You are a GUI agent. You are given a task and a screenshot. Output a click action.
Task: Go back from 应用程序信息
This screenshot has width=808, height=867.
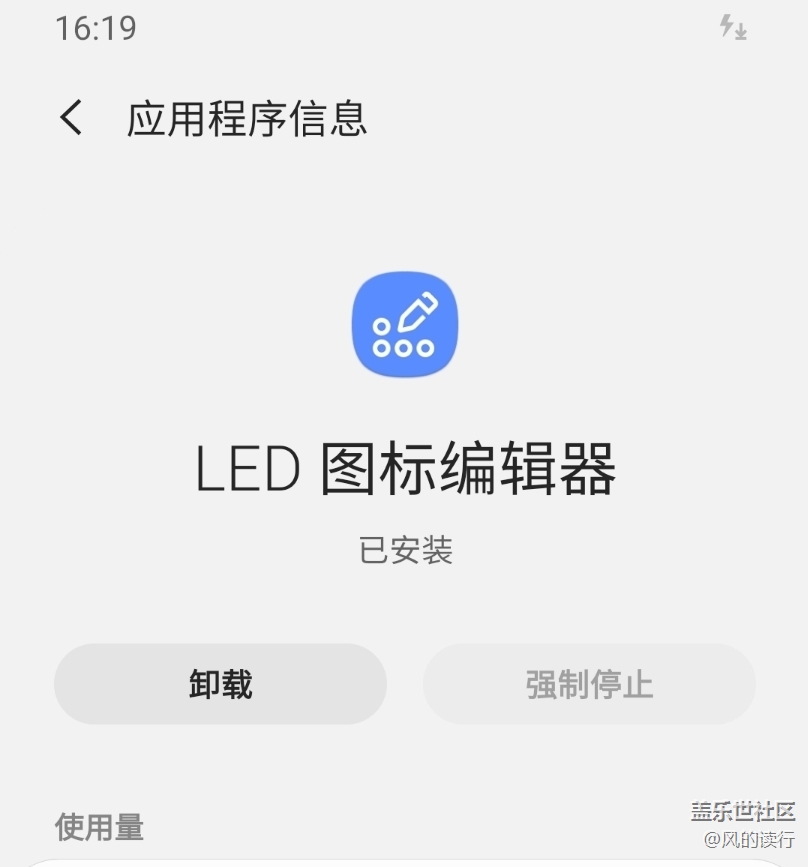71,117
